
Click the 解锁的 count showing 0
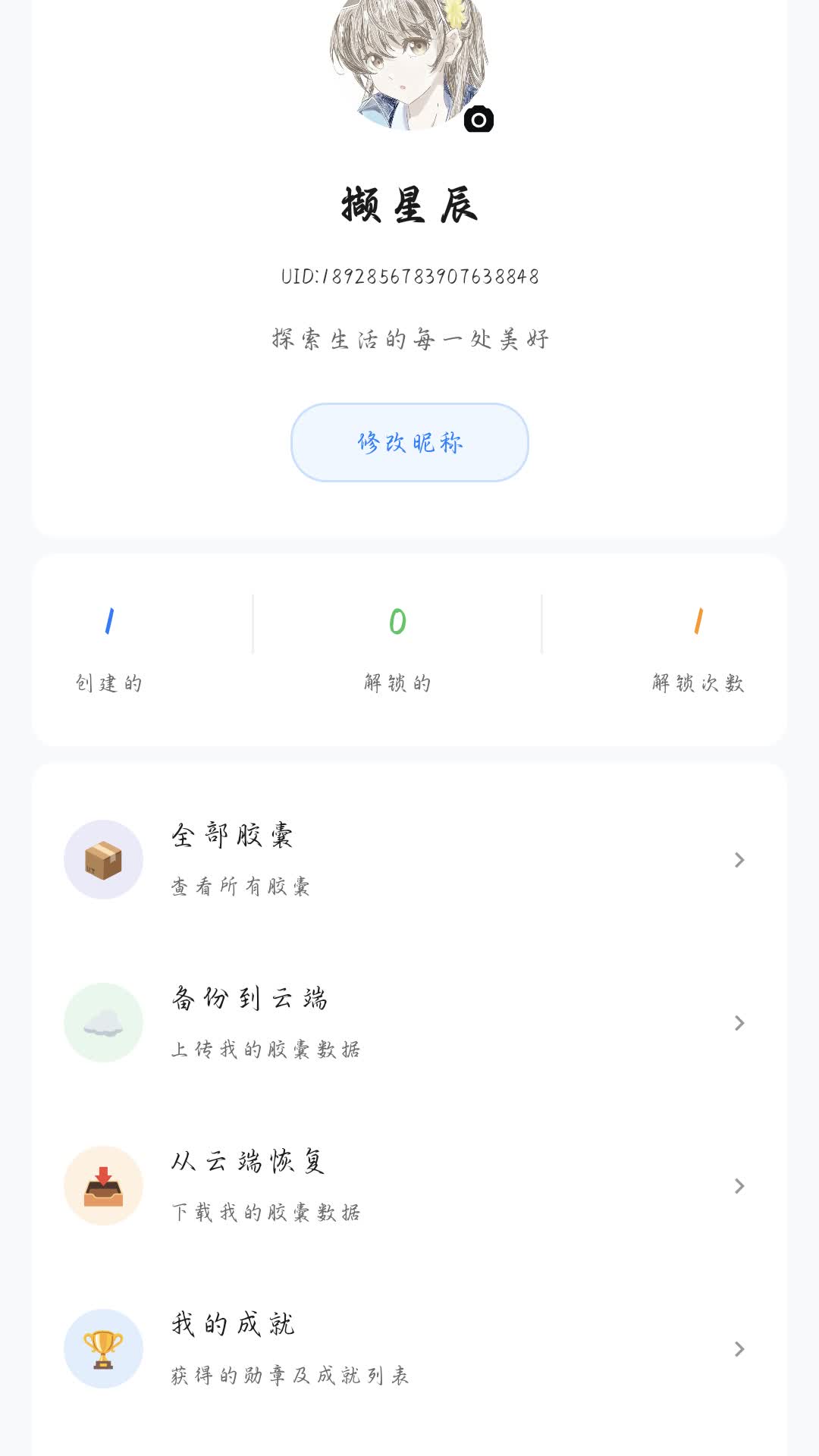click(397, 622)
